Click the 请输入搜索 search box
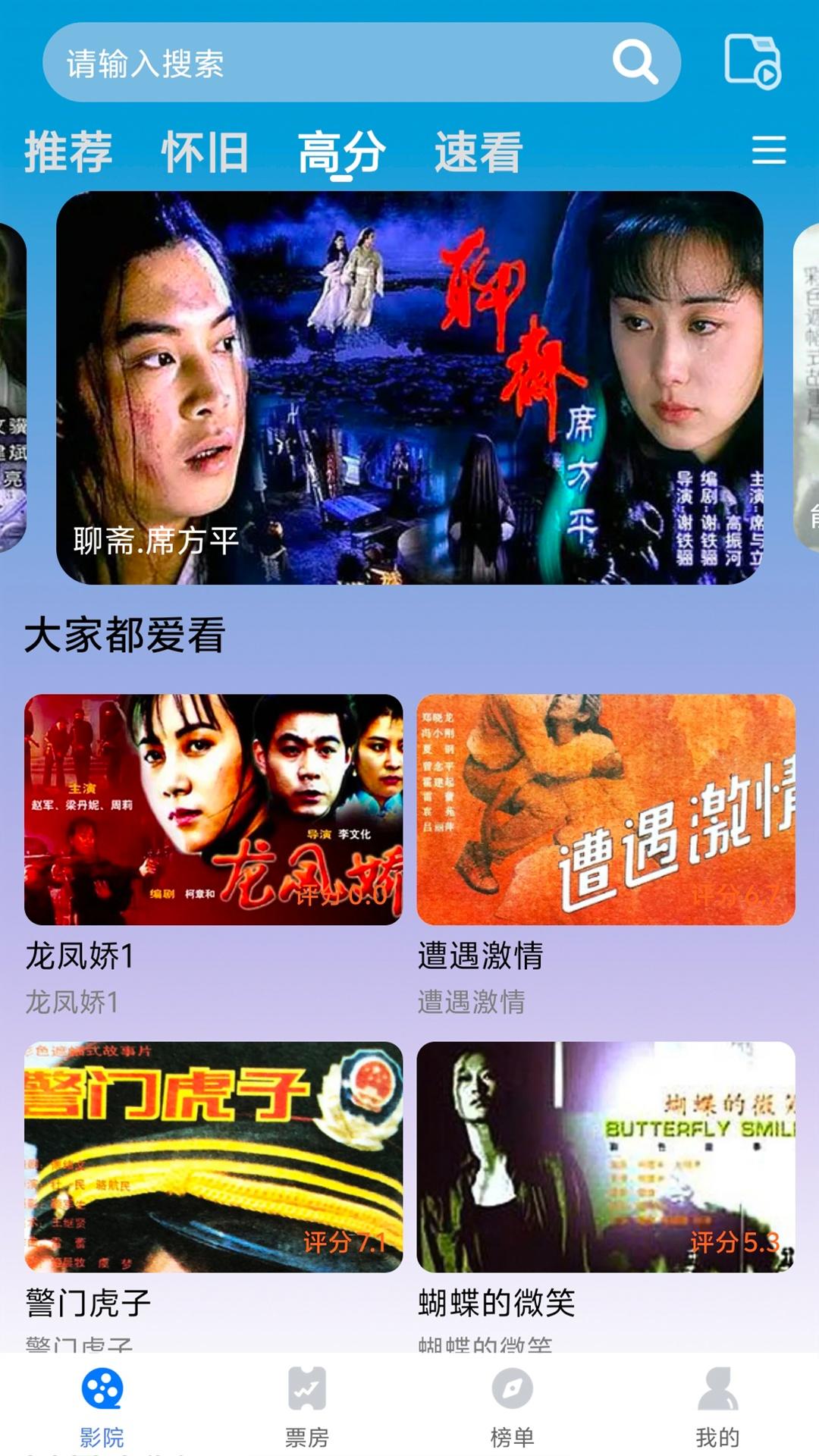The width and height of the screenshot is (819, 1456). tap(227, 64)
